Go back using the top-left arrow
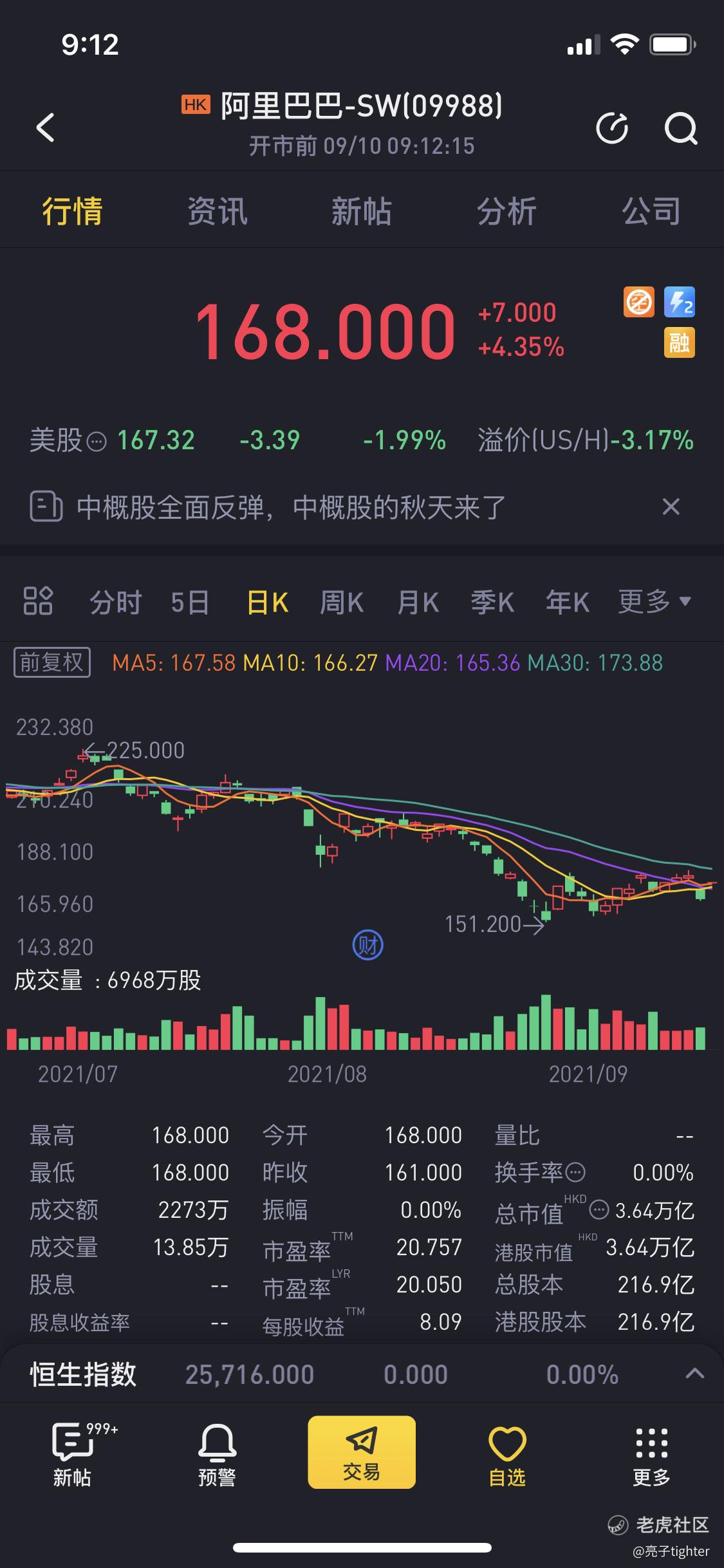Image resolution: width=724 pixels, height=1568 pixels. point(45,127)
